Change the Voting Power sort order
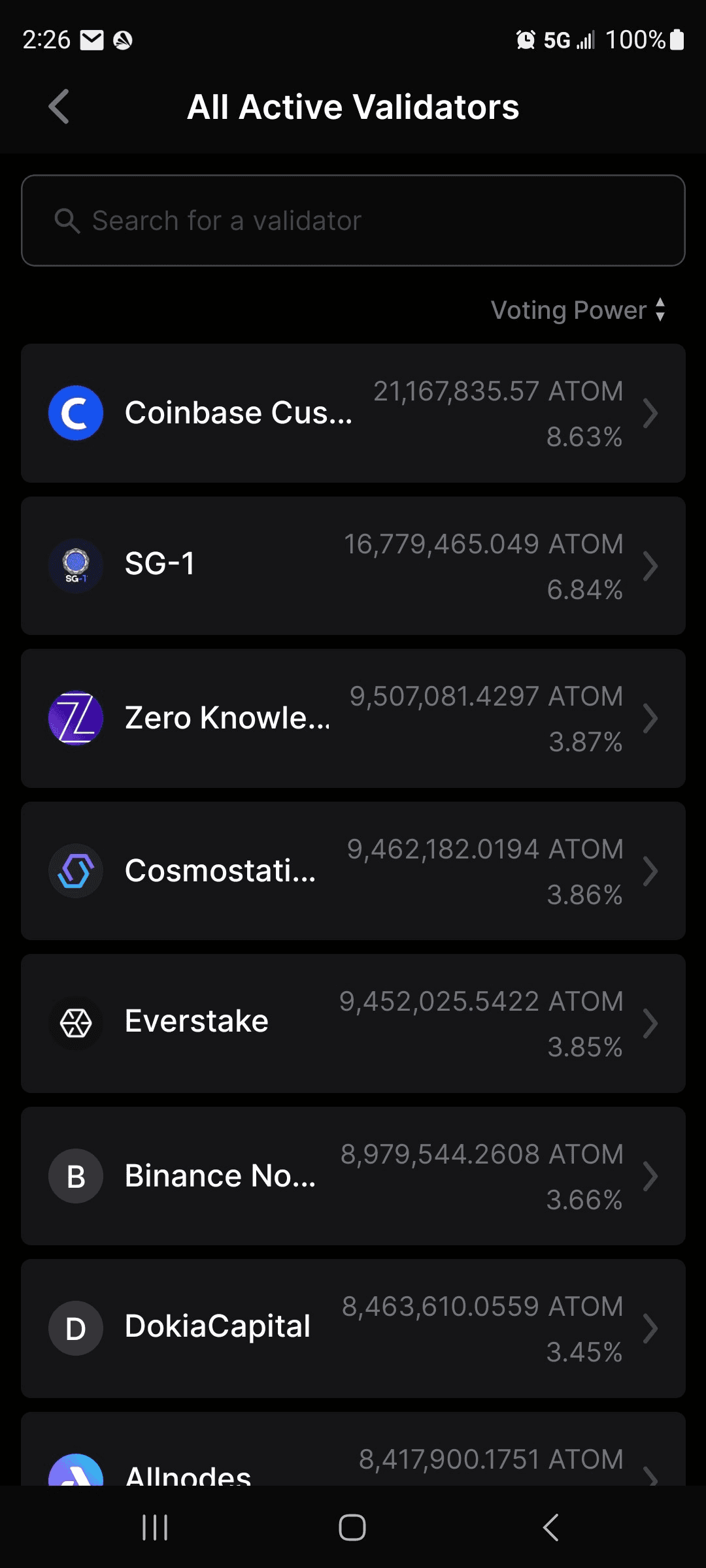The width and height of the screenshot is (706, 1568). [x=579, y=310]
